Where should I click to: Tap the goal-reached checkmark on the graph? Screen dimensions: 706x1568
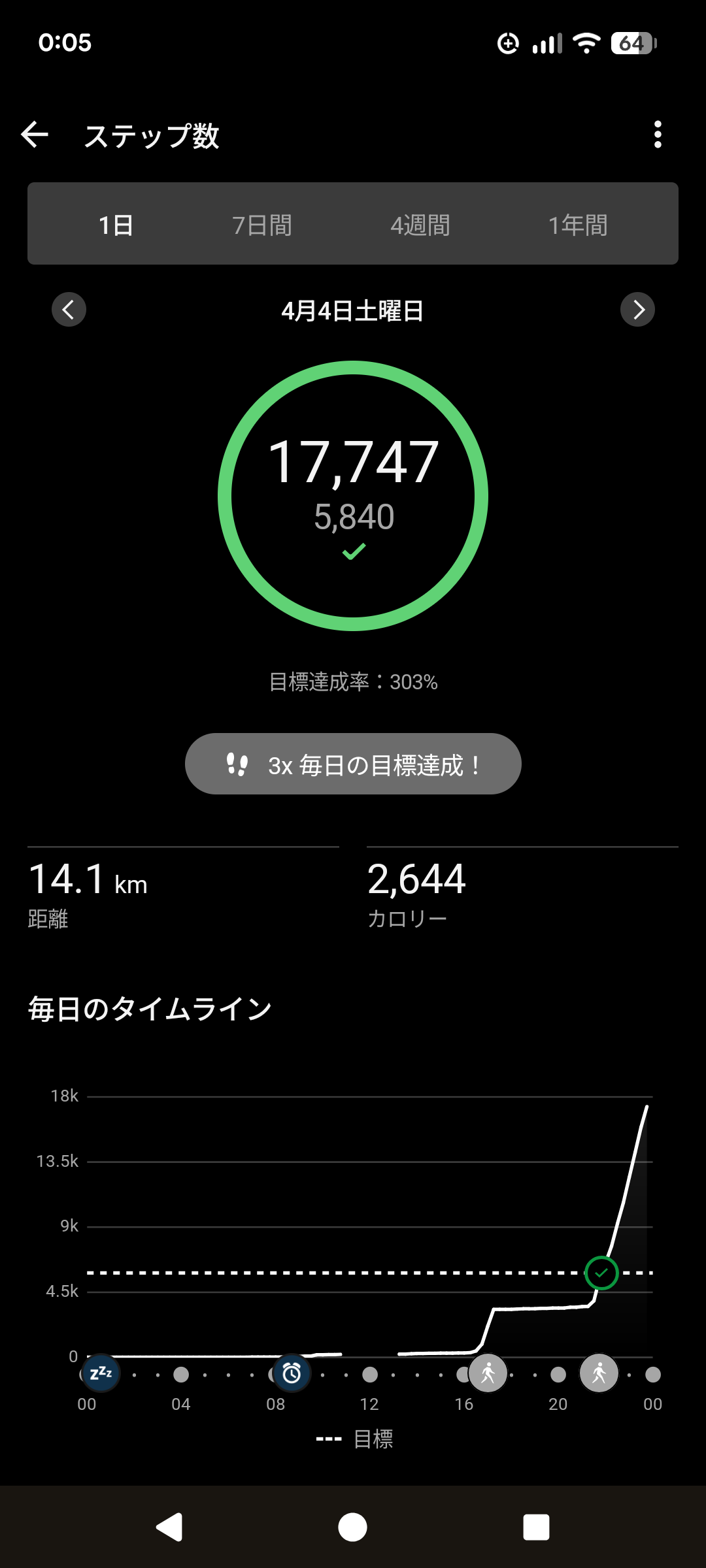pos(601,1273)
